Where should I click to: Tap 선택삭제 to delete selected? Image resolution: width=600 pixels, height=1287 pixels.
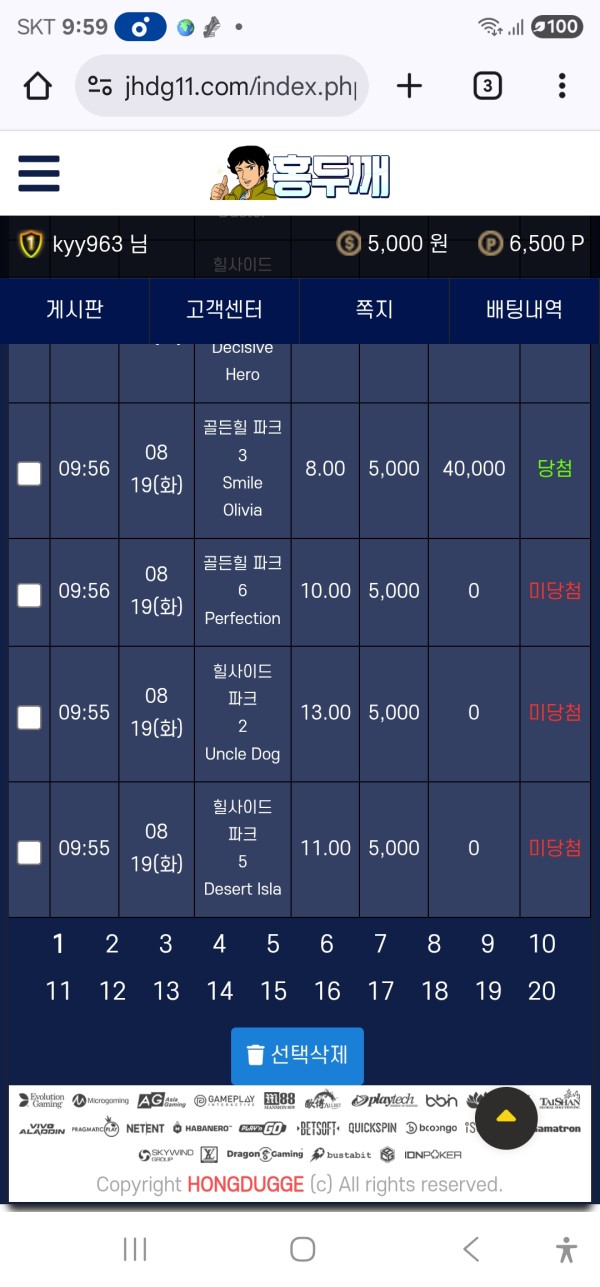(x=297, y=1056)
